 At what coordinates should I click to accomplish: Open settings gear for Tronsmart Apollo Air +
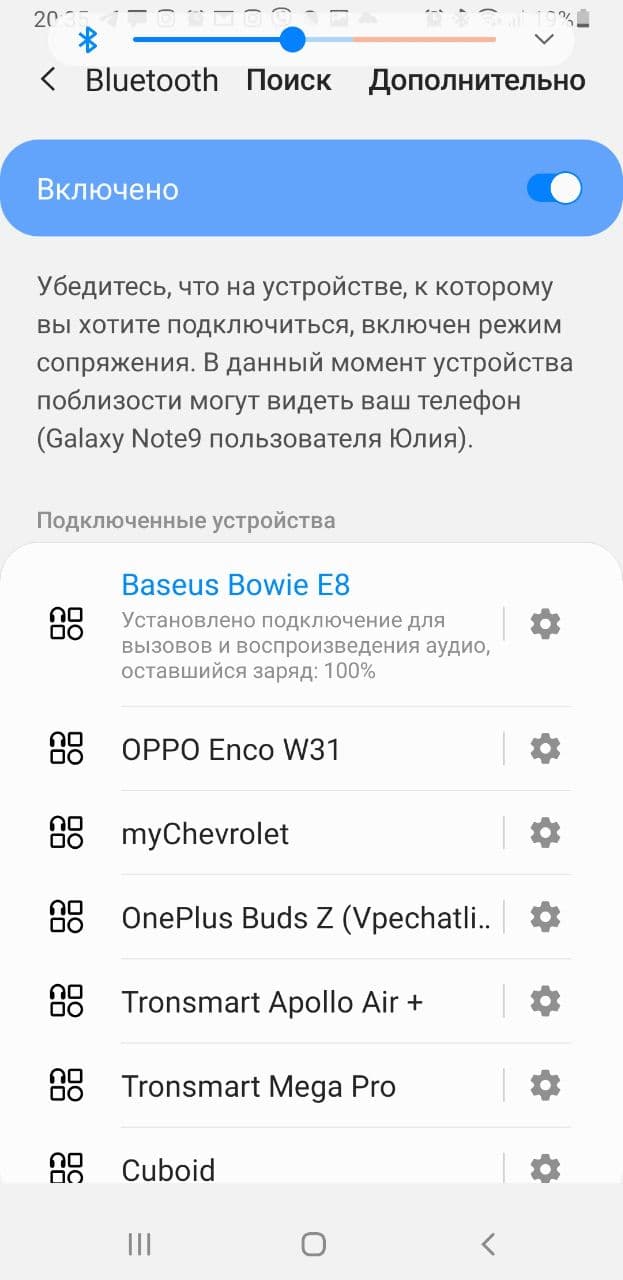[x=545, y=1001]
